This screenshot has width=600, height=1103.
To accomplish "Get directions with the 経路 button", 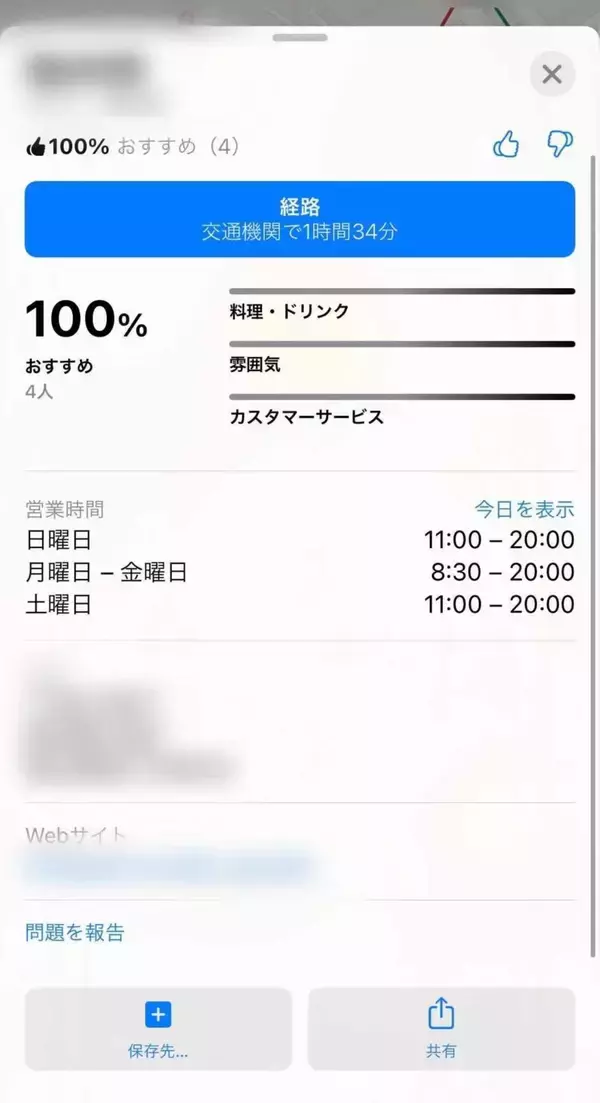I will tap(300, 219).
